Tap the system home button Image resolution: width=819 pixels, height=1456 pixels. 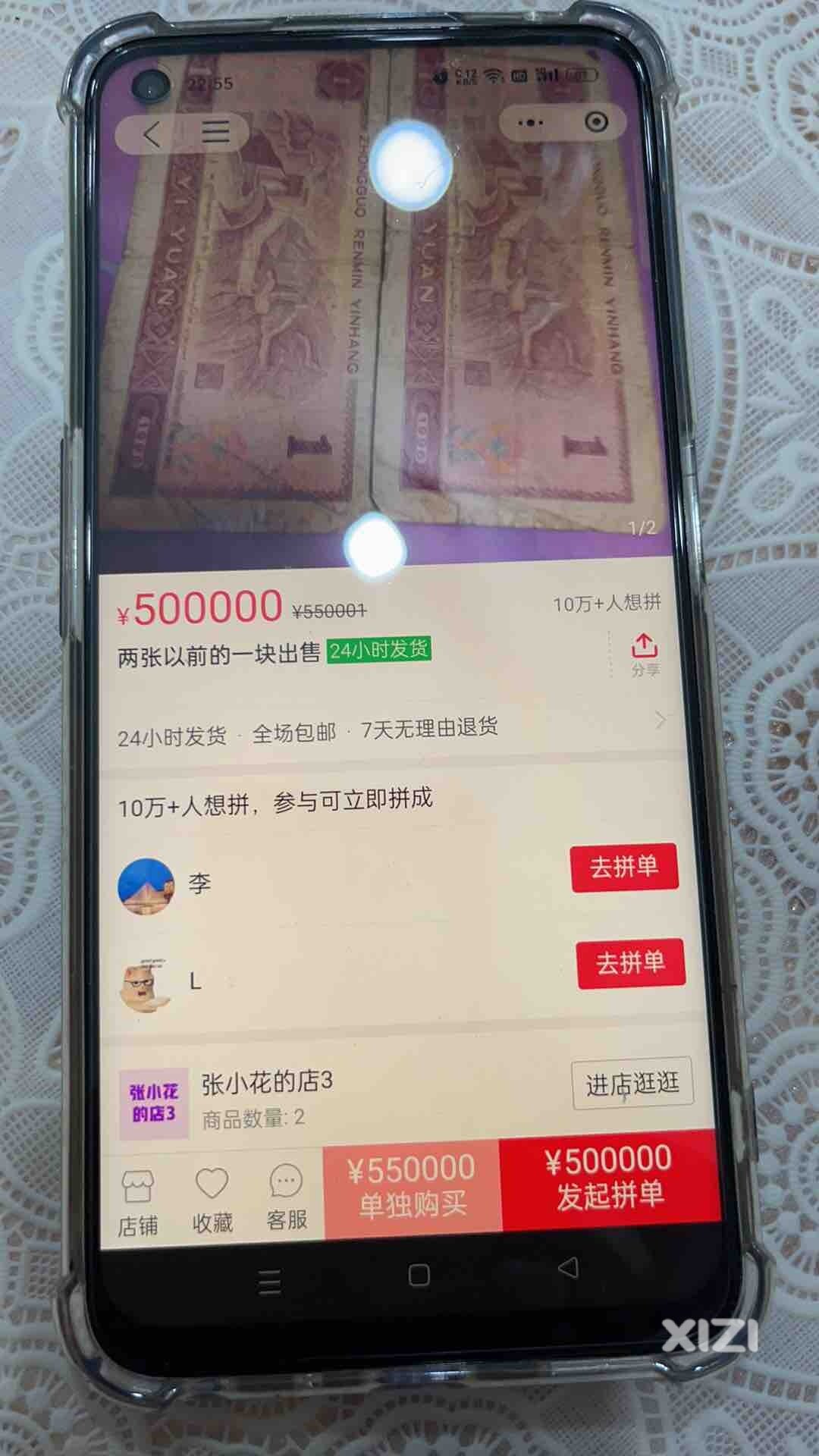click(x=419, y=1275)
